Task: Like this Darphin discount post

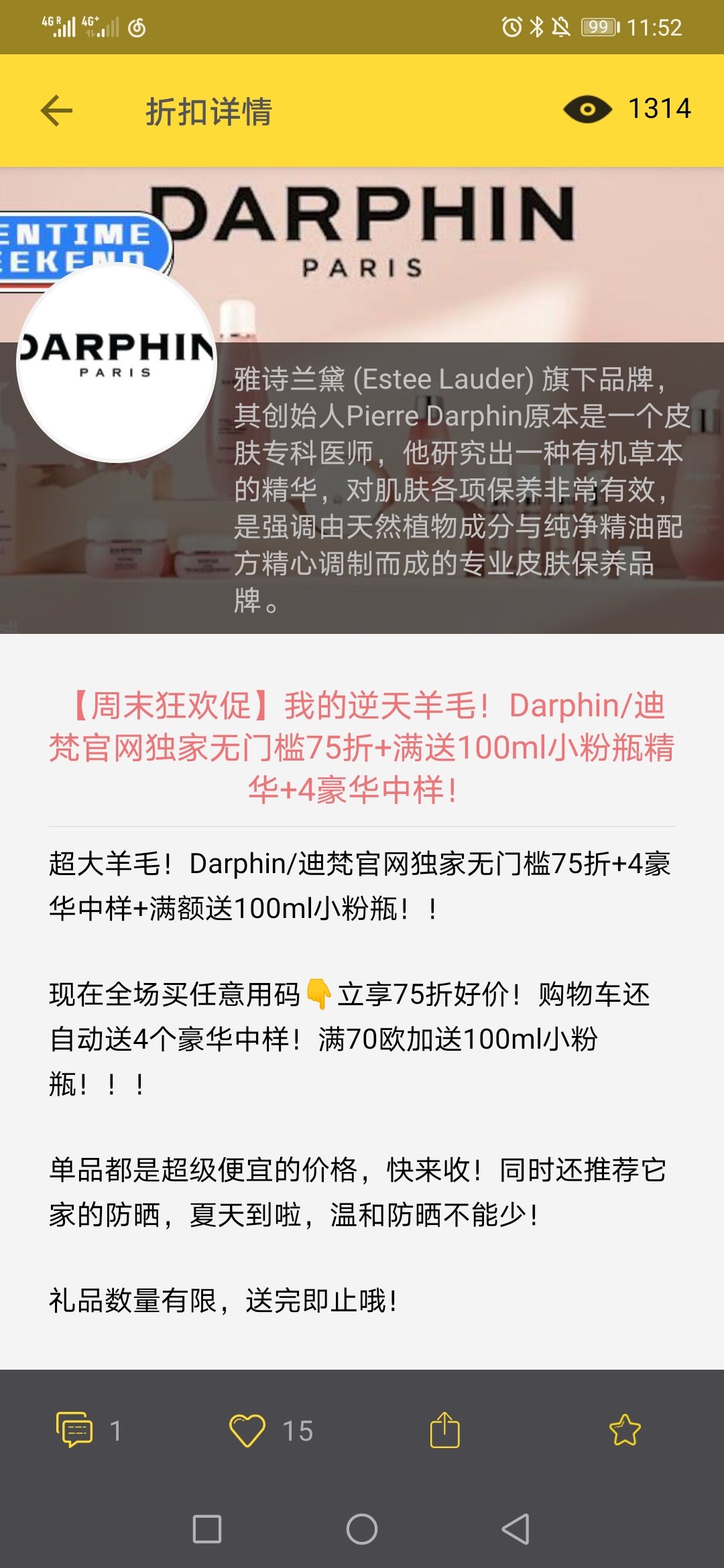Action: pos(247,1431)
